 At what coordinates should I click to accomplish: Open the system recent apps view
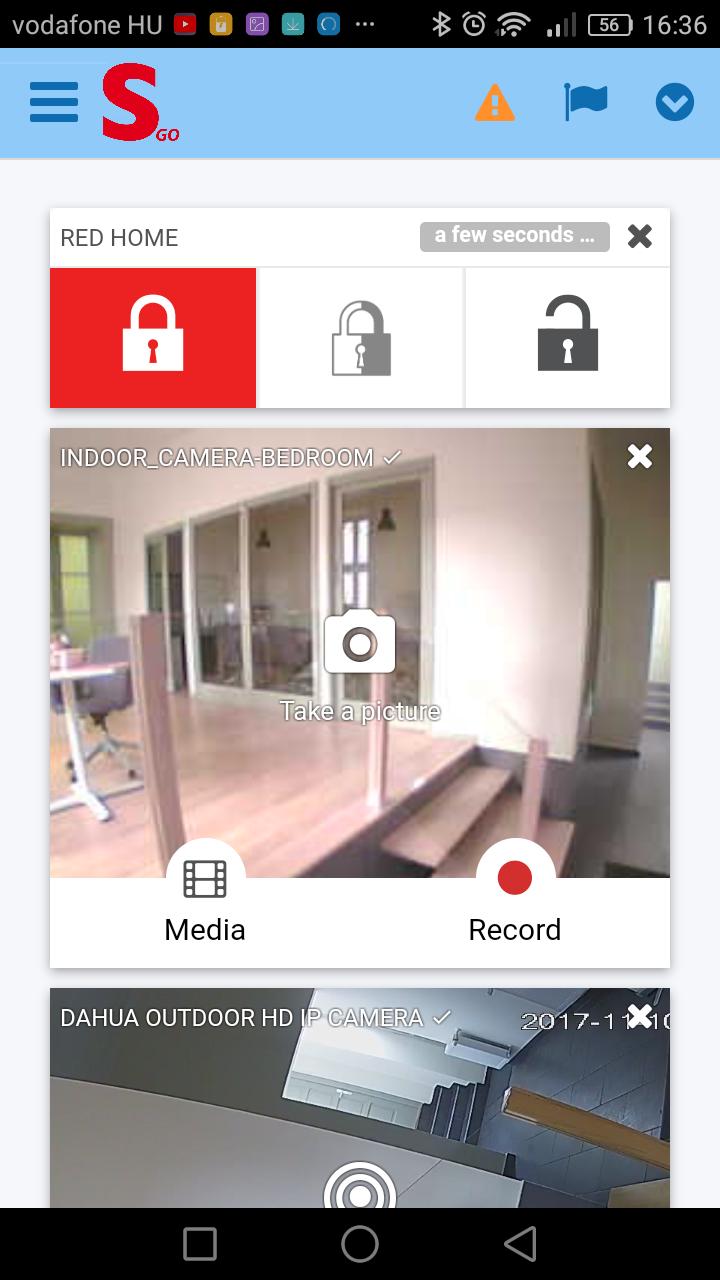coord(200,1244)
